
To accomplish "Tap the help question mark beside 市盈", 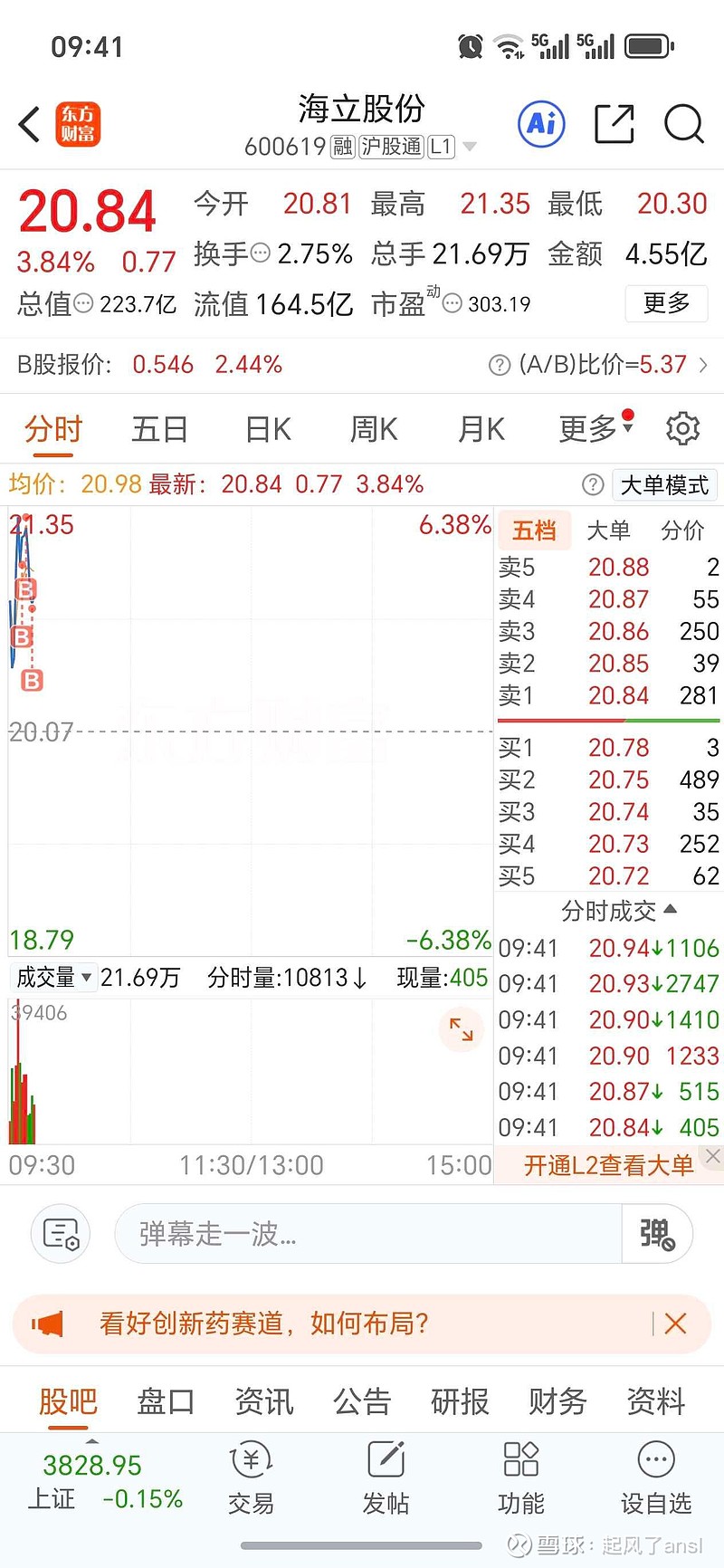I will click(x=452, y=304).
